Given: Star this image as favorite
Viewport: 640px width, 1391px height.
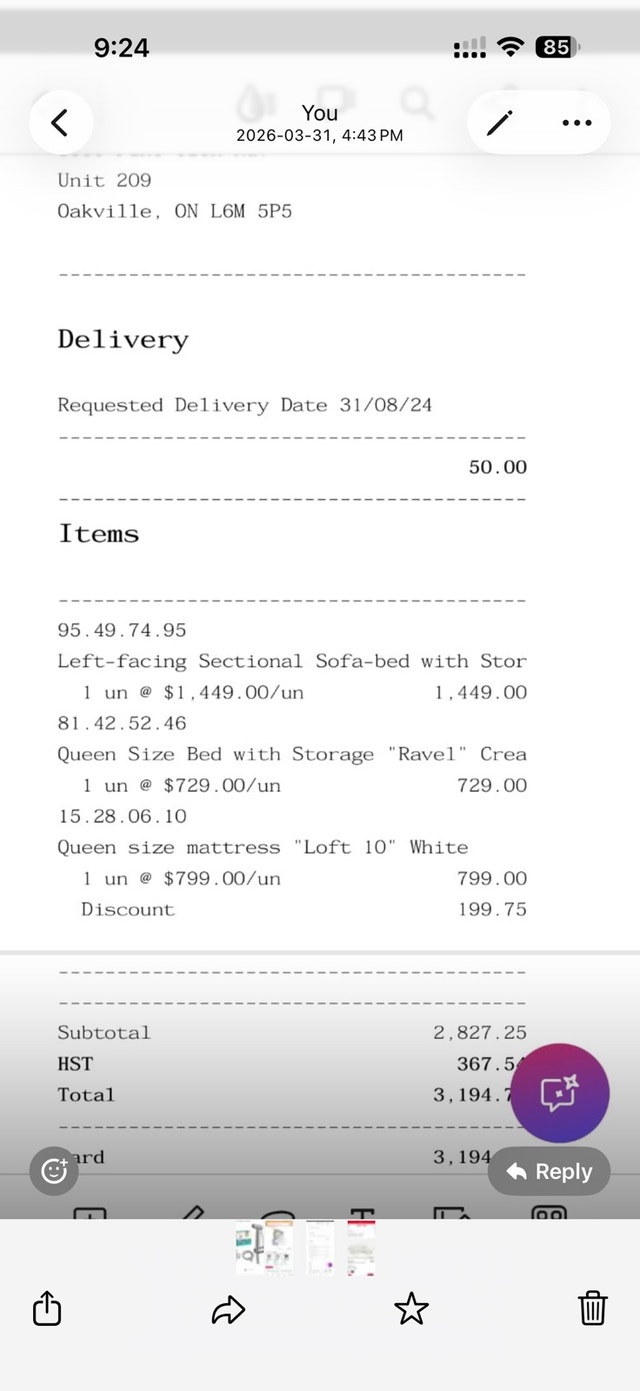Looking at the screenshot, I should click(x=411, y=1308).
